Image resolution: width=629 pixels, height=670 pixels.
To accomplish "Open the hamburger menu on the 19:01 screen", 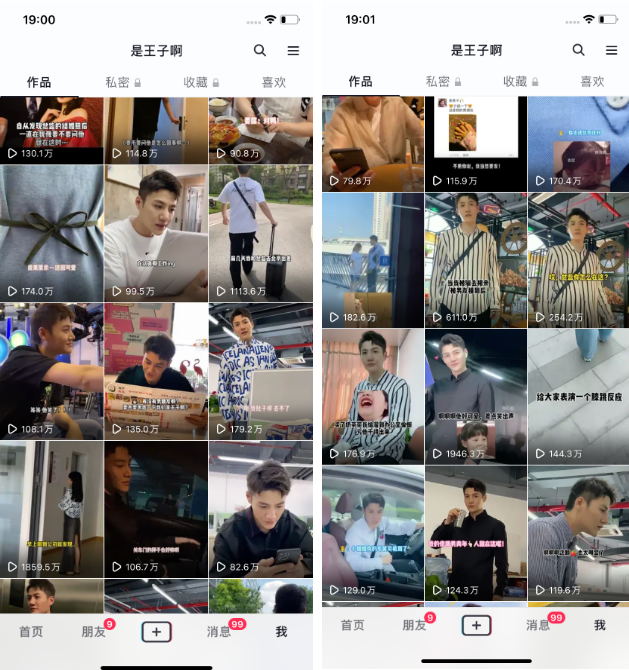I will click(611, 50).
